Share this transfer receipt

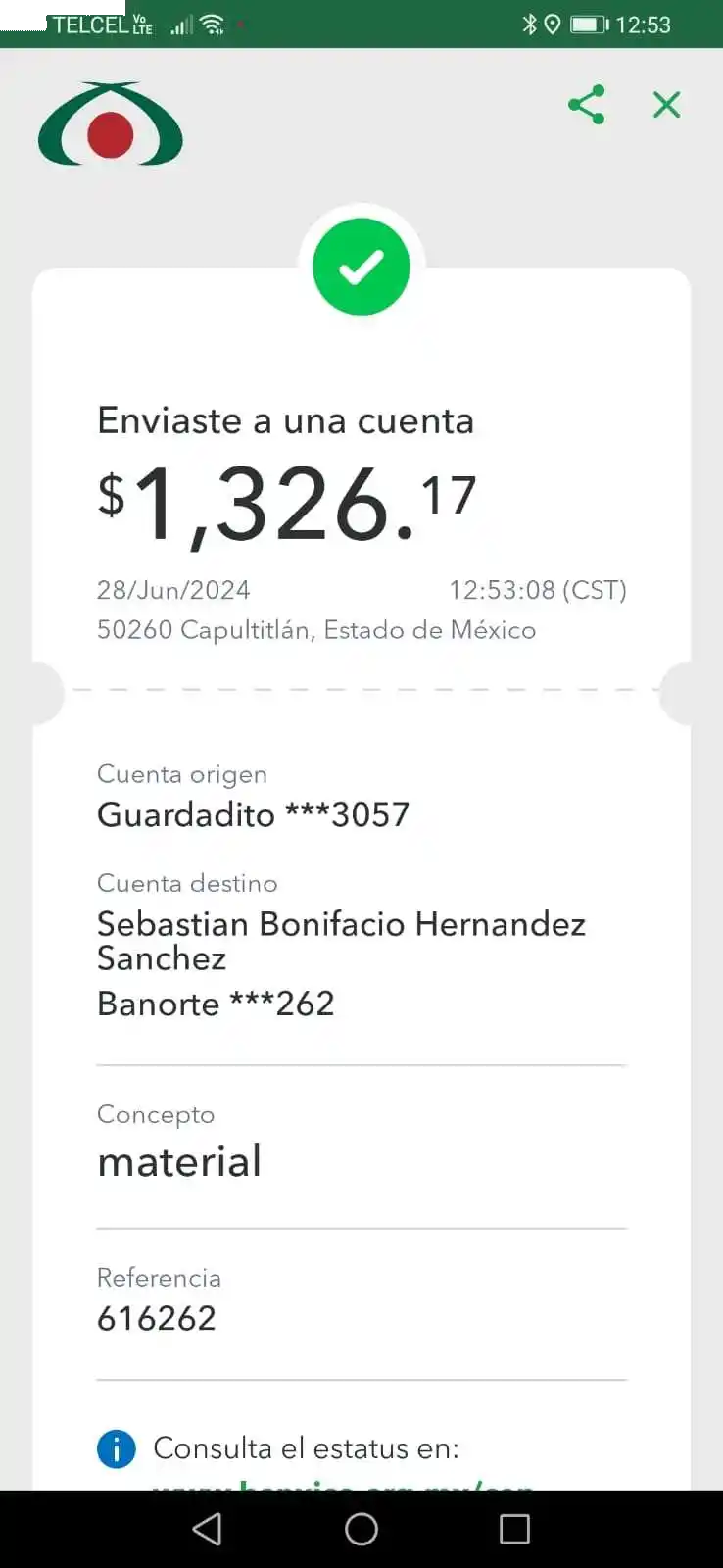point(586,105)
